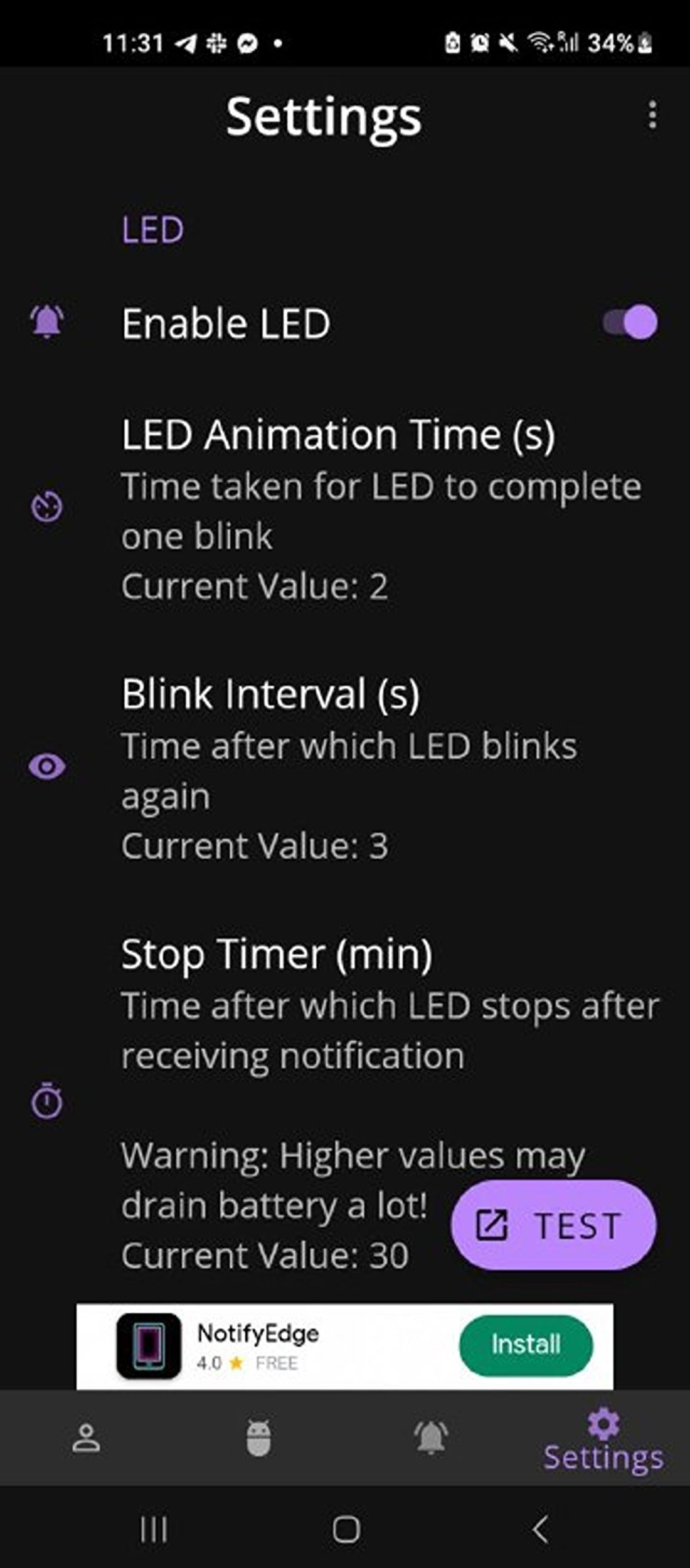Image resolution: width=690 pixels, height=1568 pixels.
Task: Go back using system back button
Action: pyautogui.click(x=541, y=1529)
